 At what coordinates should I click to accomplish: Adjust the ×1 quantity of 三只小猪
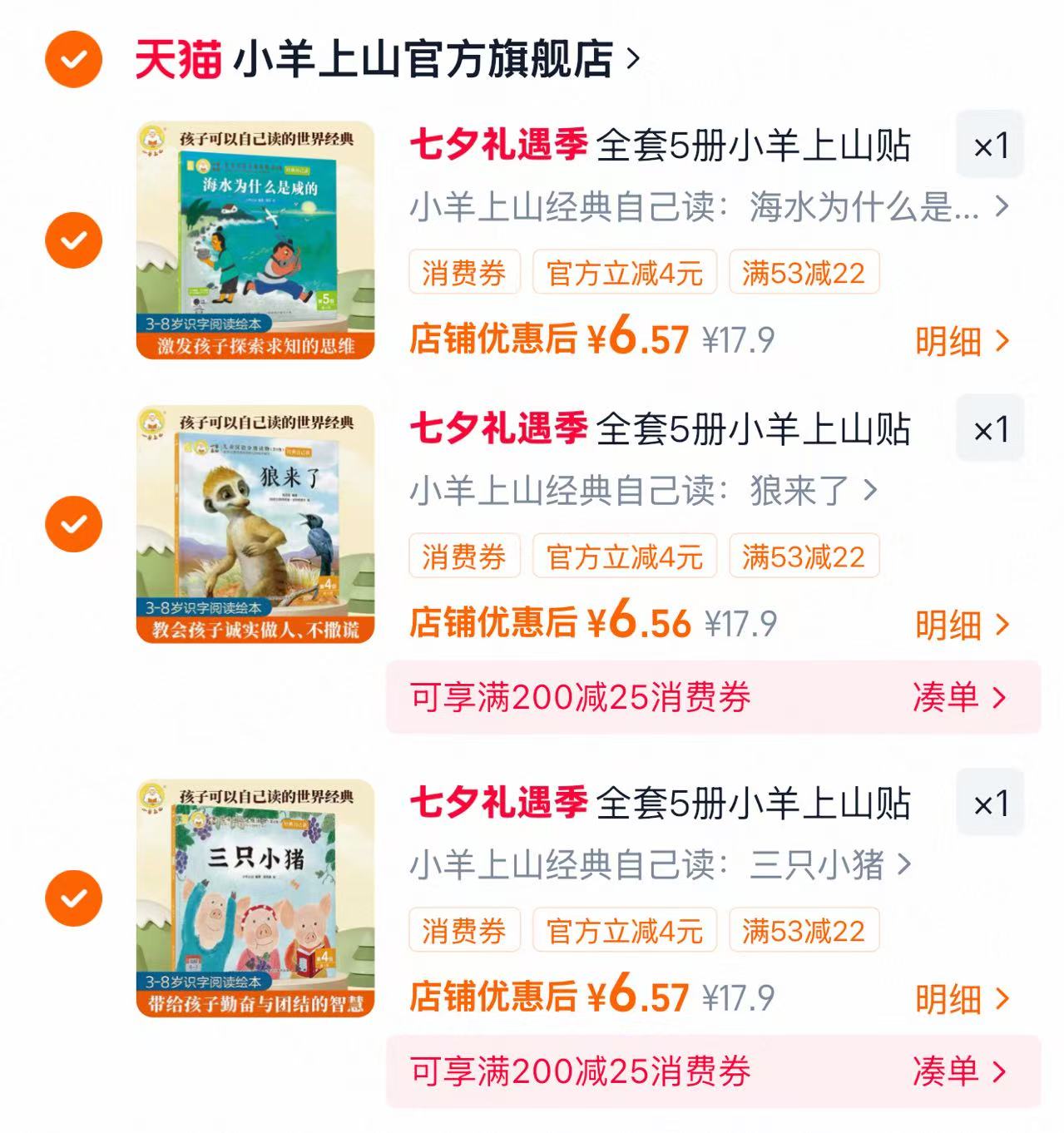pyautogui.click(x=990, y=803)
